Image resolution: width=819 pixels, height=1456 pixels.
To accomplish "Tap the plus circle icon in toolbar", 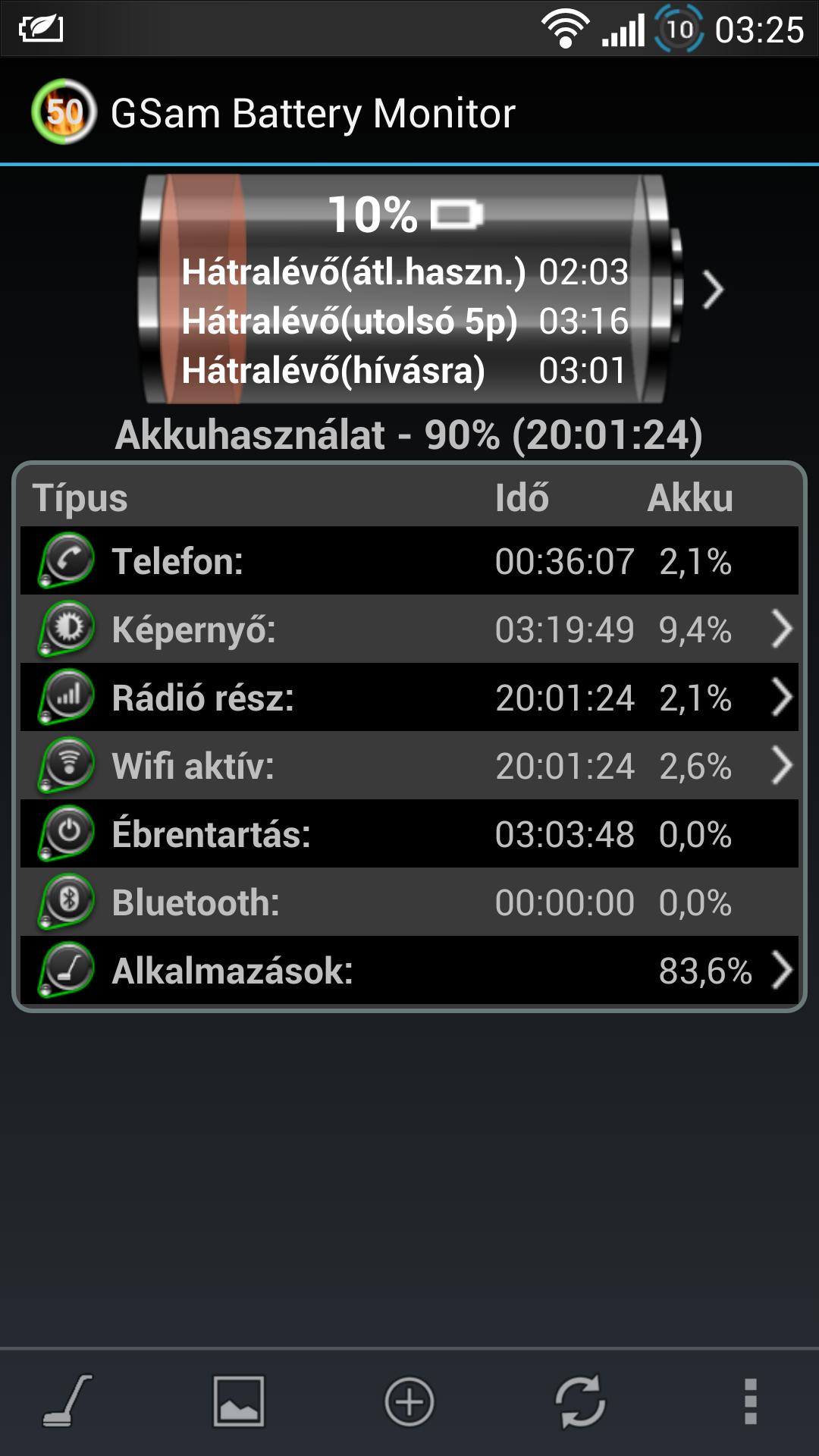I will 409,1401.
